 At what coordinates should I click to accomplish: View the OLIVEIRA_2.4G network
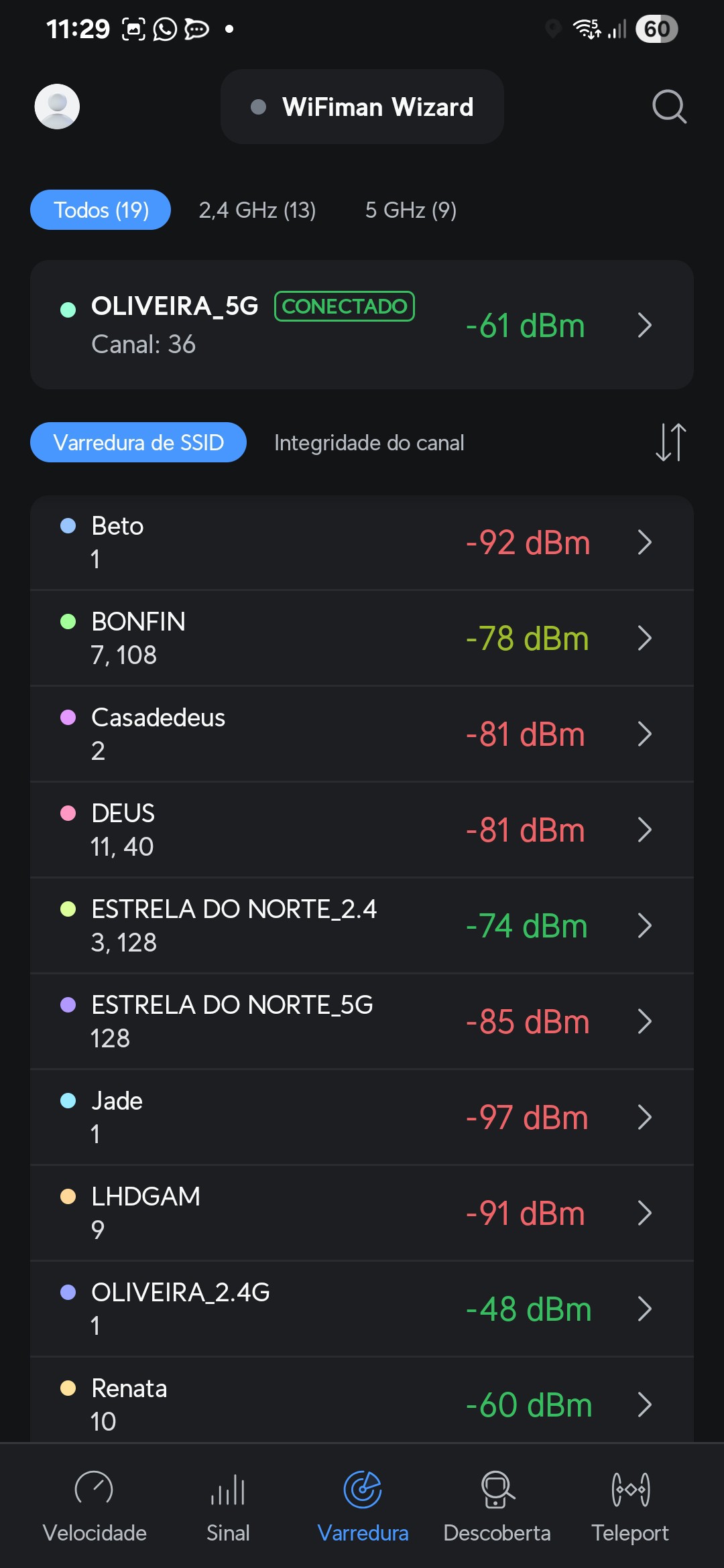click(x=362, y=1309)
